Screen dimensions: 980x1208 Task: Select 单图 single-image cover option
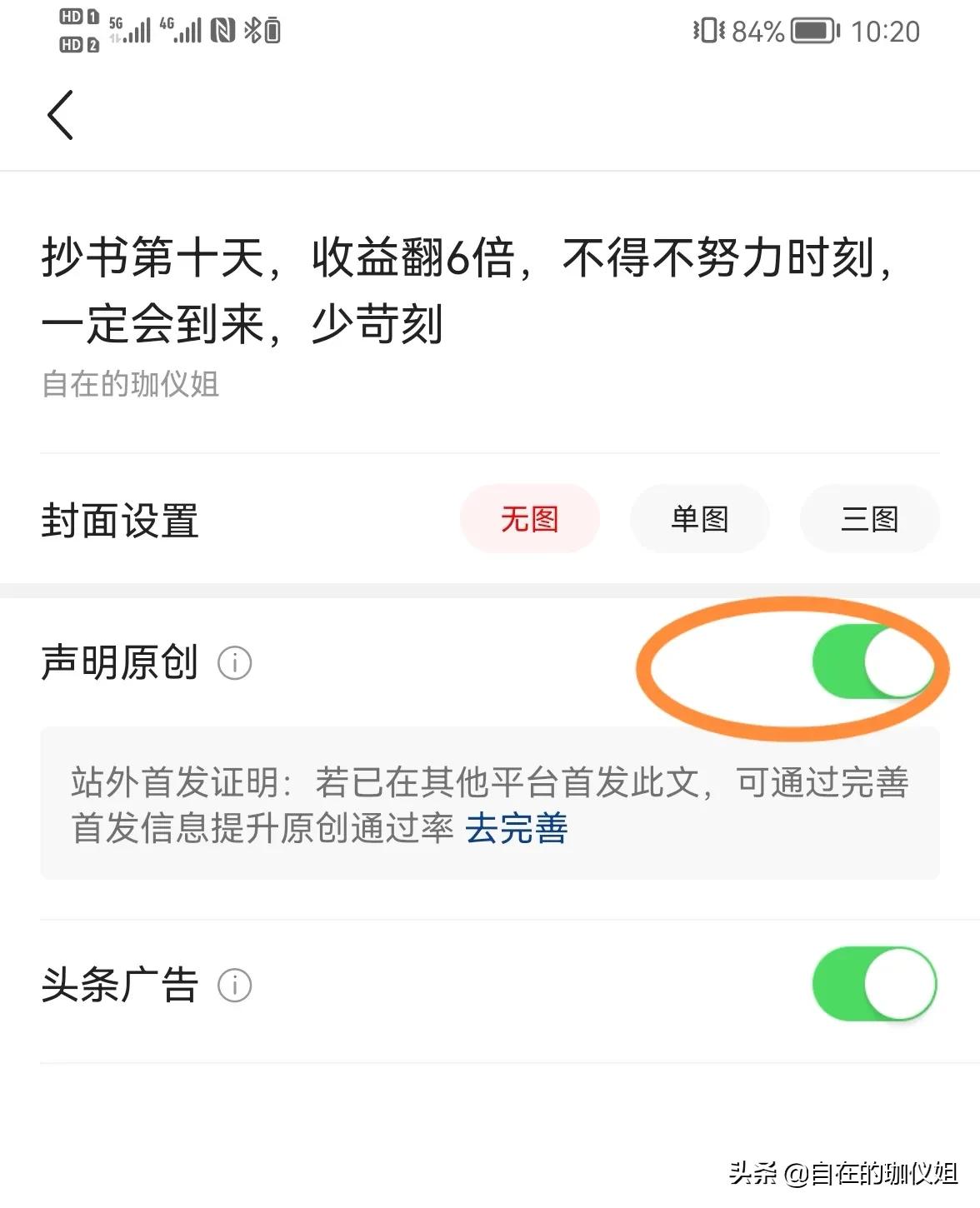tap(700, 518)
